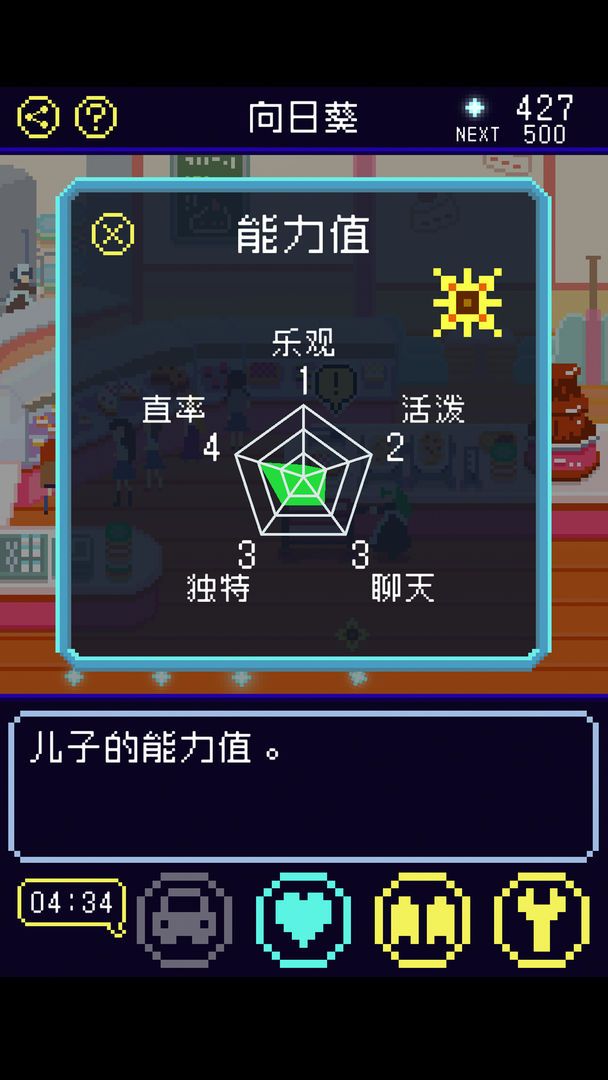Open the book icon in bottom bar

click(422, 918)
